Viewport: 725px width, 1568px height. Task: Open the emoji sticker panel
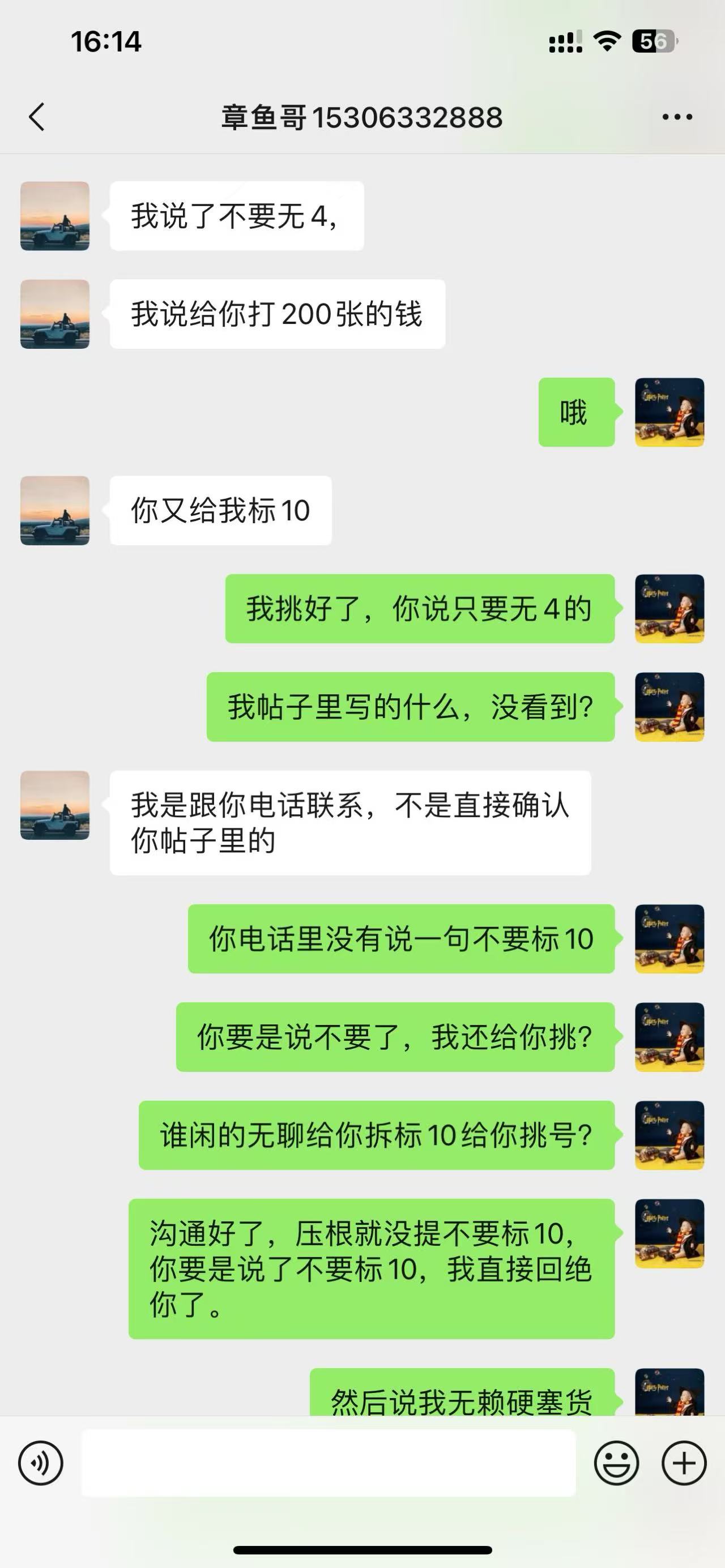click(616, 1463)
